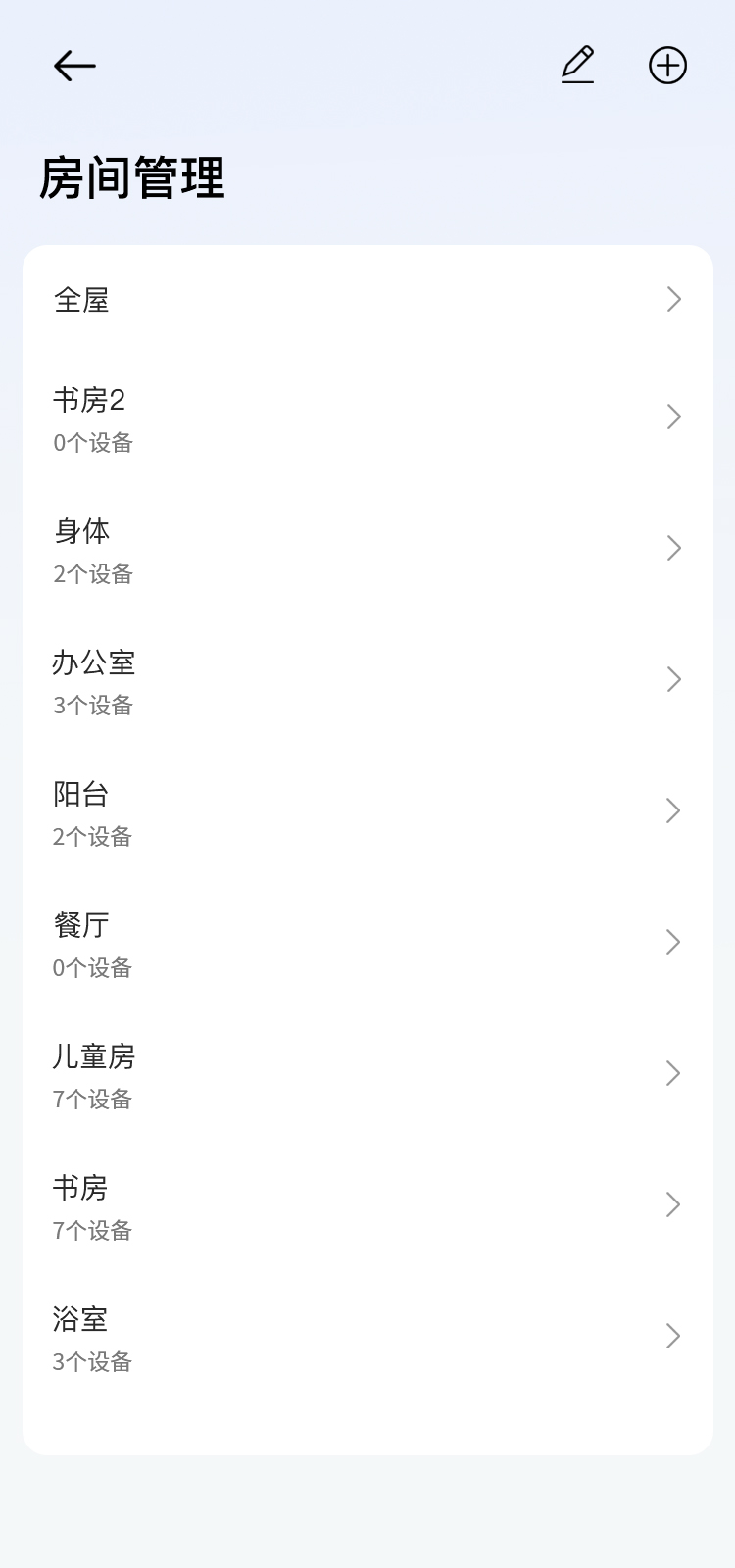
Task: Open 书房 with 7 devices
Action: point(367,1206)
